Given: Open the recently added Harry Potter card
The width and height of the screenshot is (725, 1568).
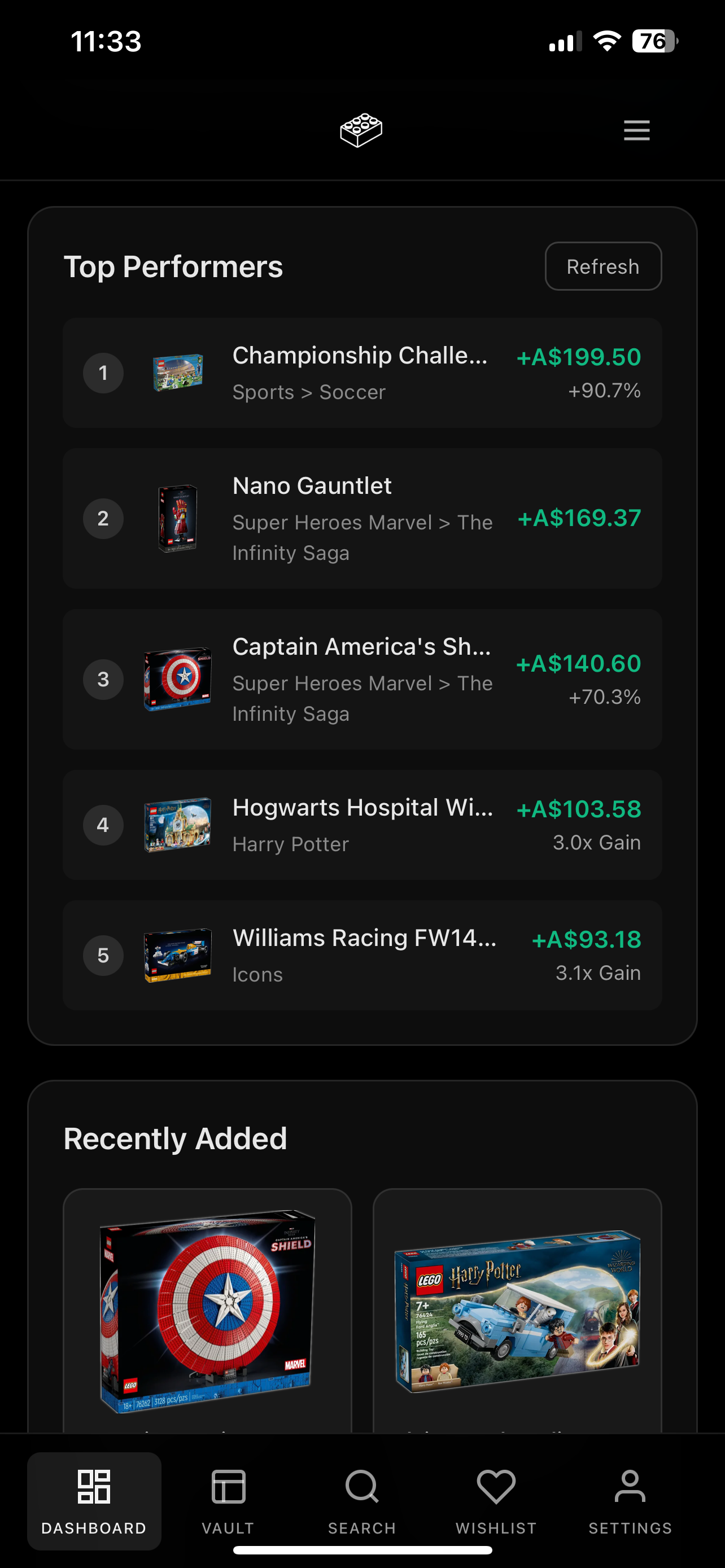Looking at the screenshot, I should 517,1309.
